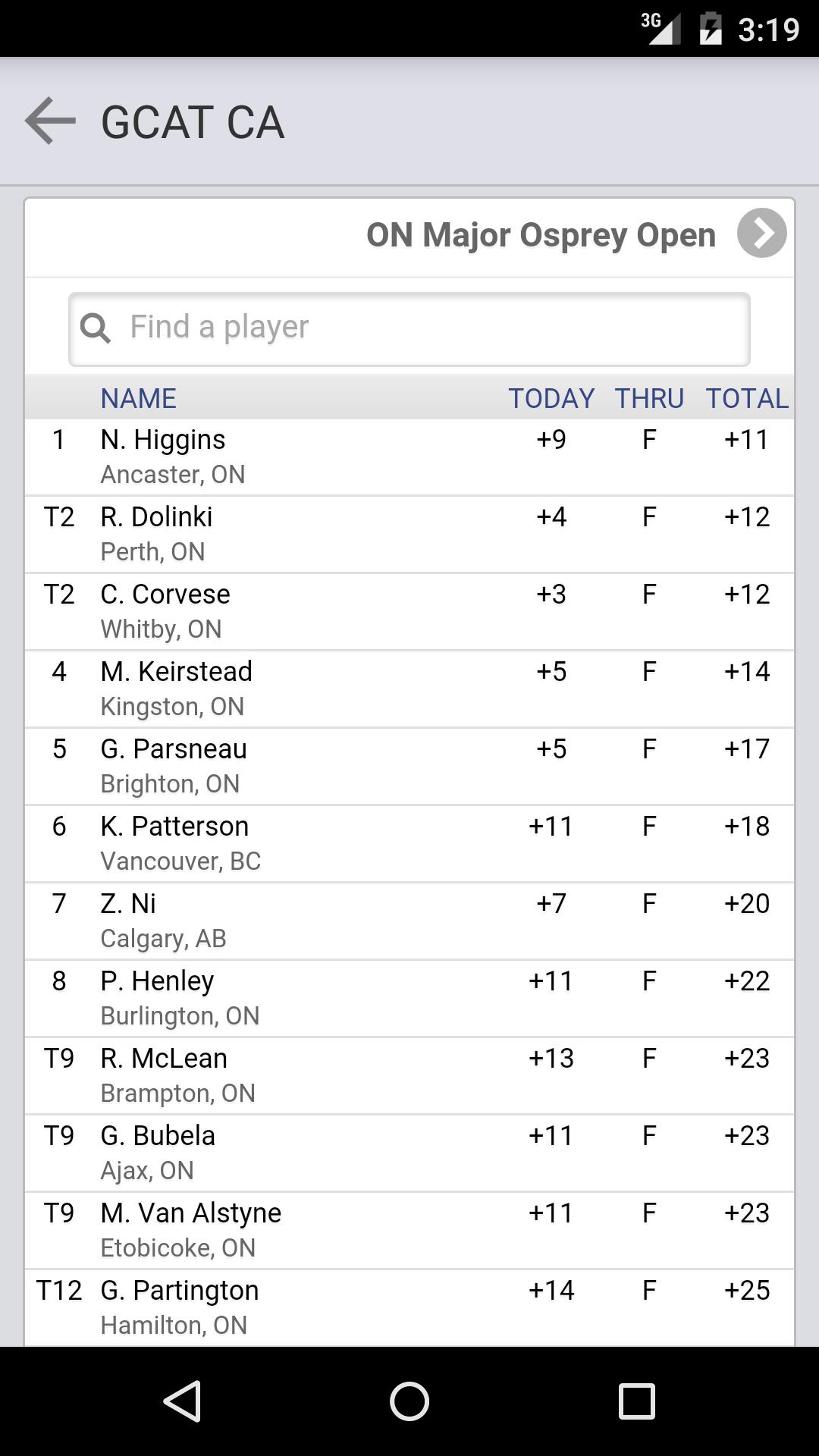The image size is (819, 1456).
Task: Select C. Corvese from the leaderboard
Action: pyautogui.click(x=409, y=612)
